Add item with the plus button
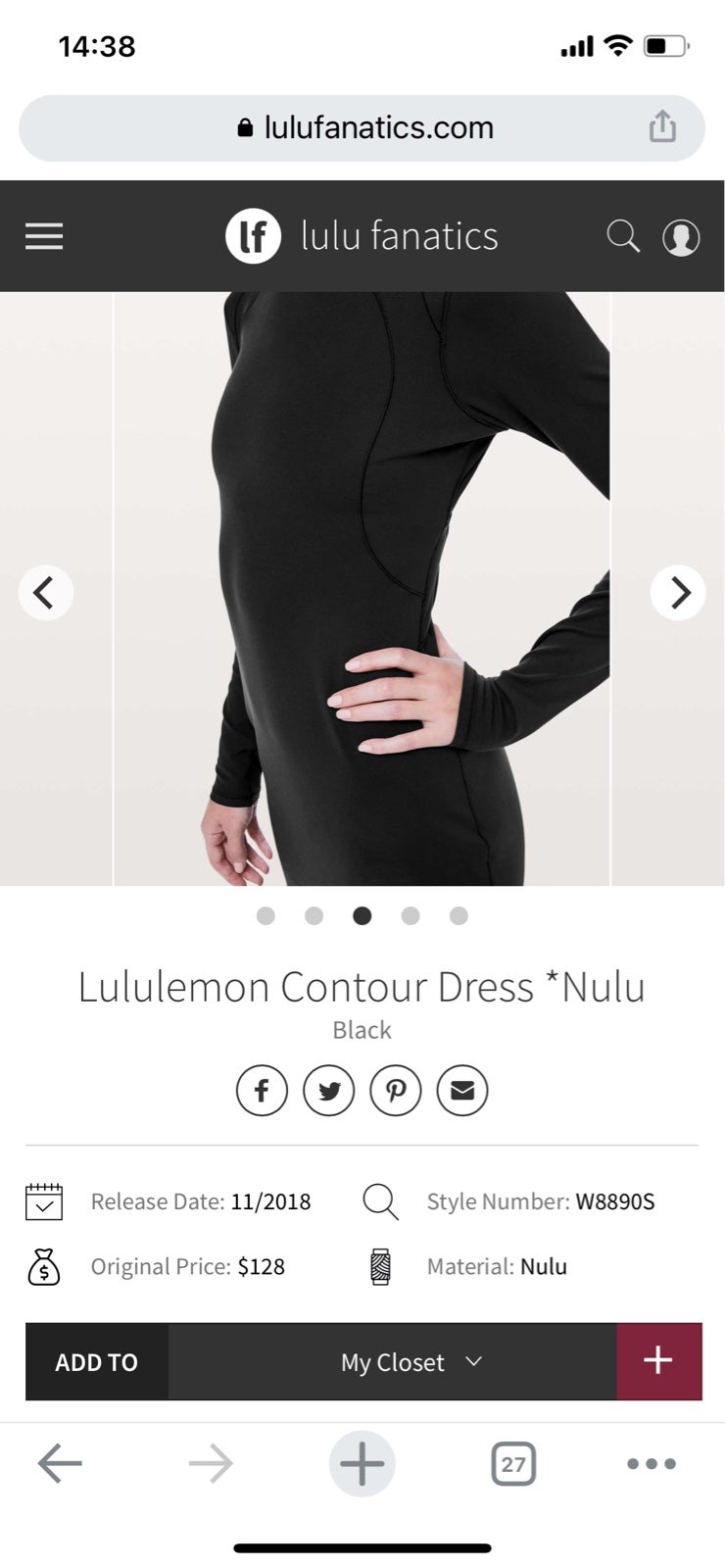This screenshot has height=1568, width=725. click(658, 1361)
